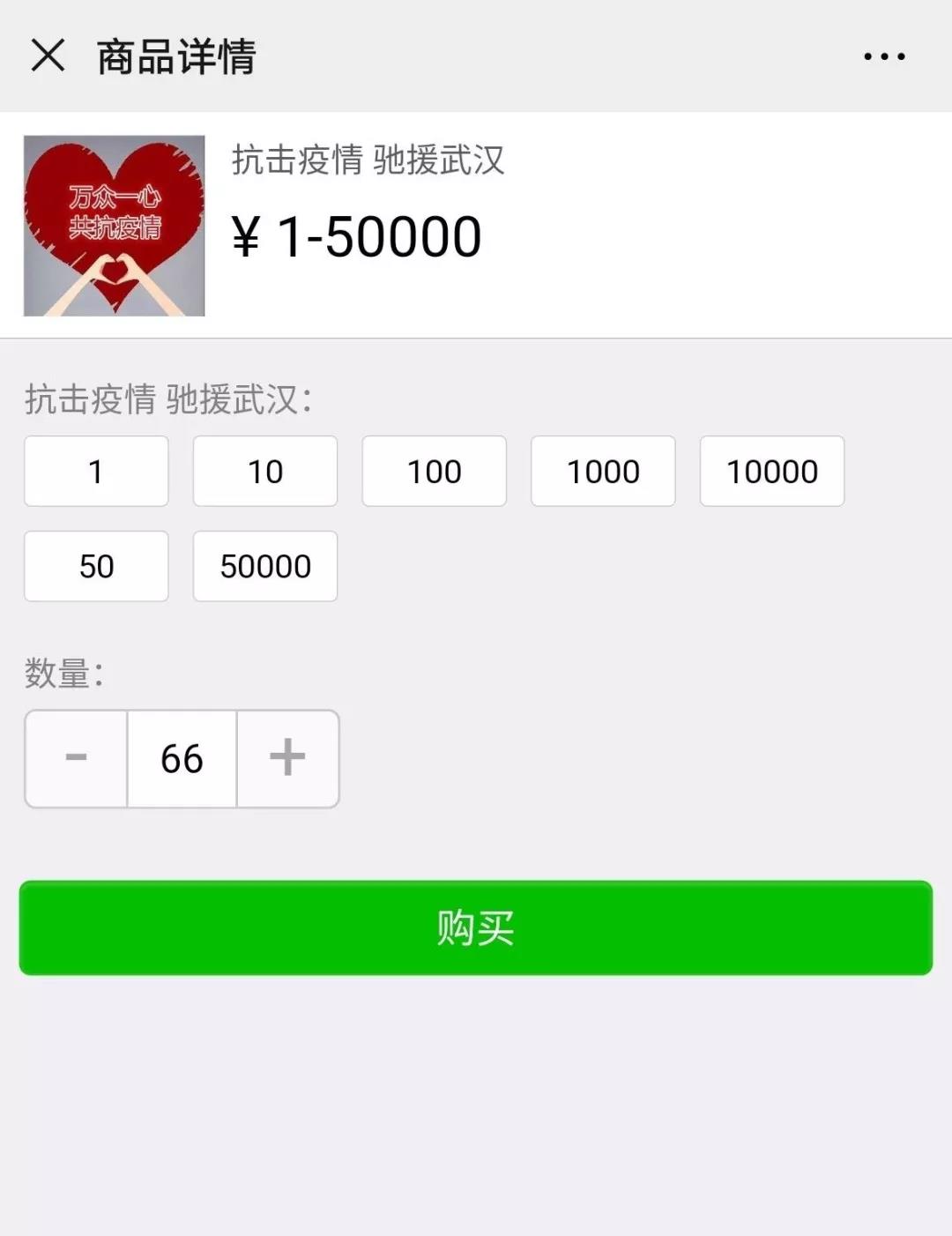The width and height of the screenshot is (952, 1236).
Task: Tap the green 购买 purchase button
Action: (x=473, y=927)
